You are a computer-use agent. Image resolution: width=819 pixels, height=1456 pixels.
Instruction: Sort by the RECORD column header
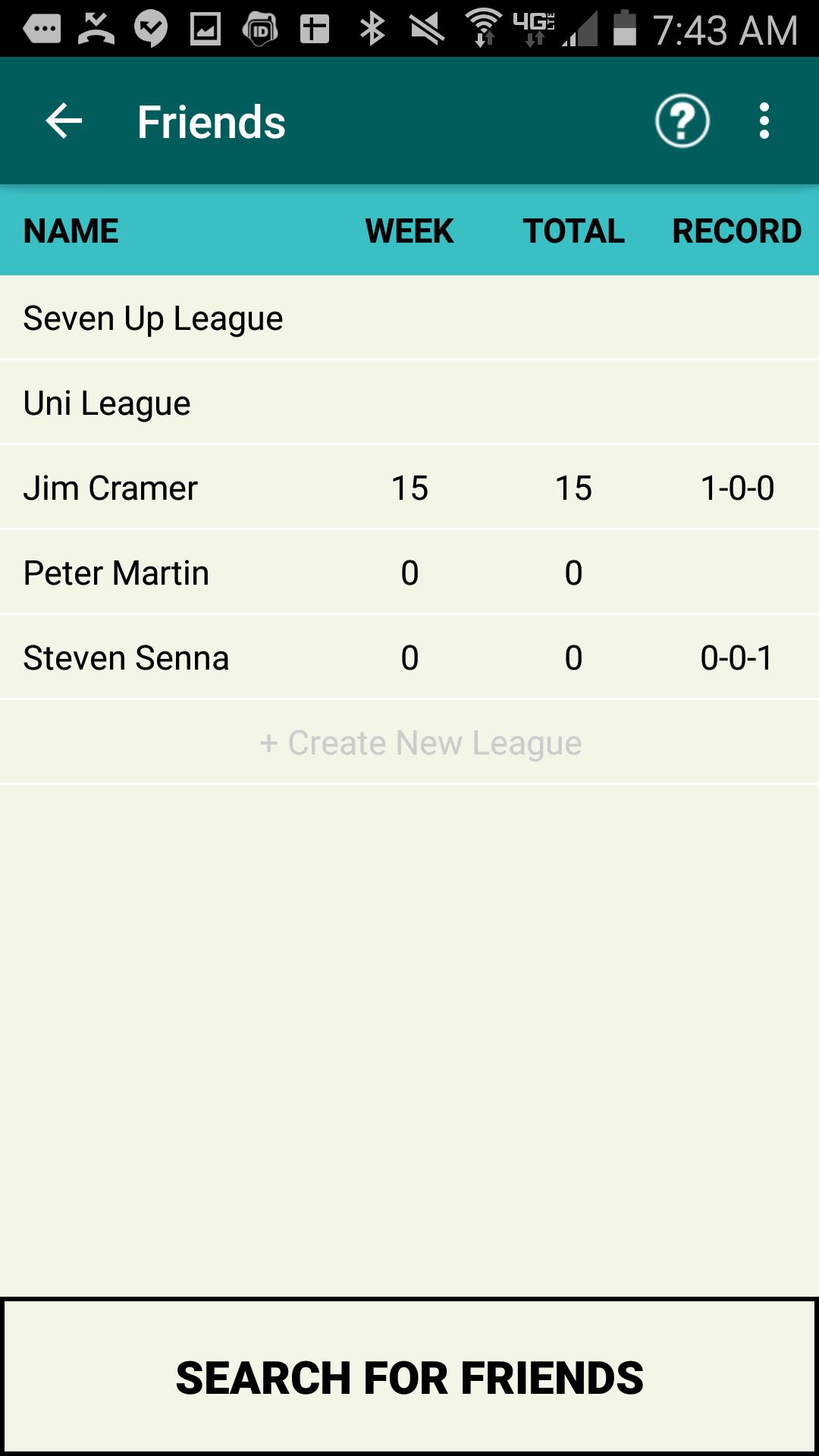pyautogui.click(x=736, y=231)
